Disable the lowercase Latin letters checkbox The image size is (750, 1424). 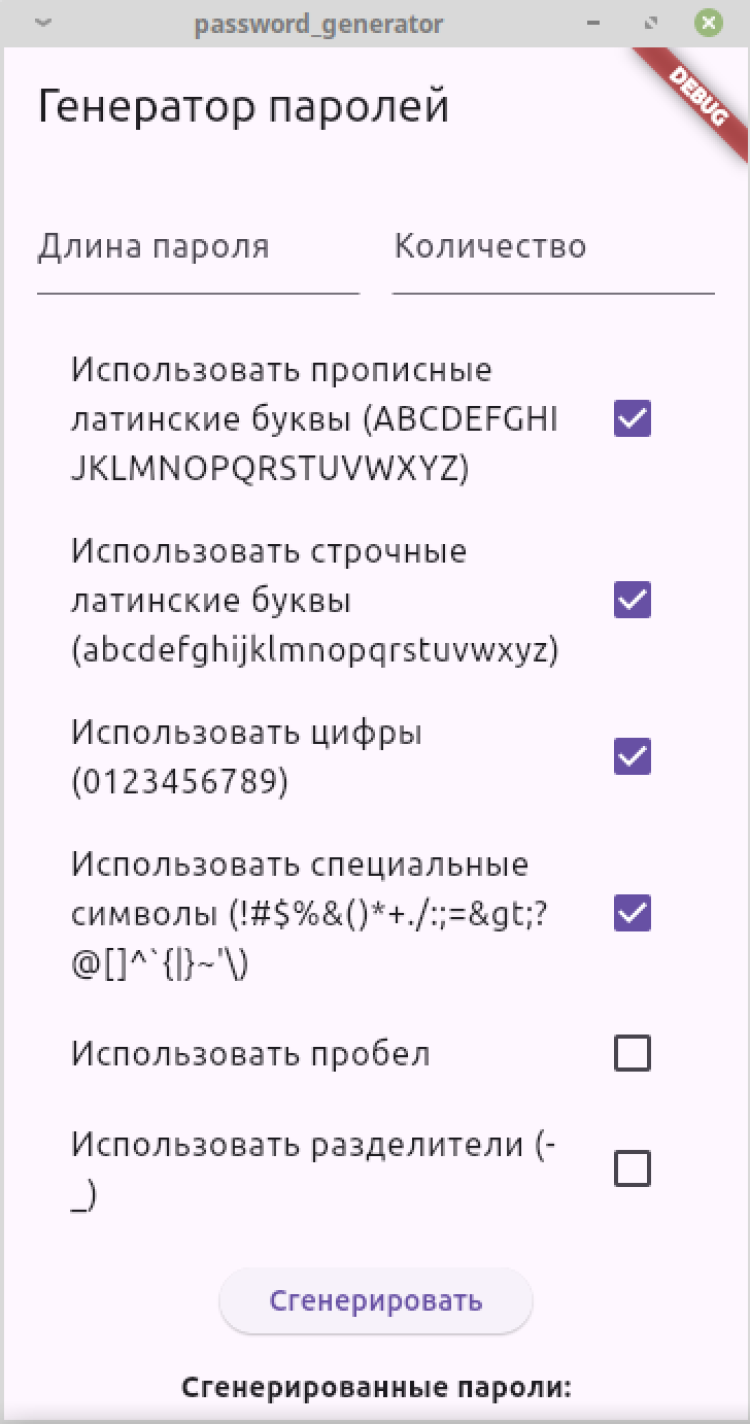pyautogui.click(x=632, y=600)
